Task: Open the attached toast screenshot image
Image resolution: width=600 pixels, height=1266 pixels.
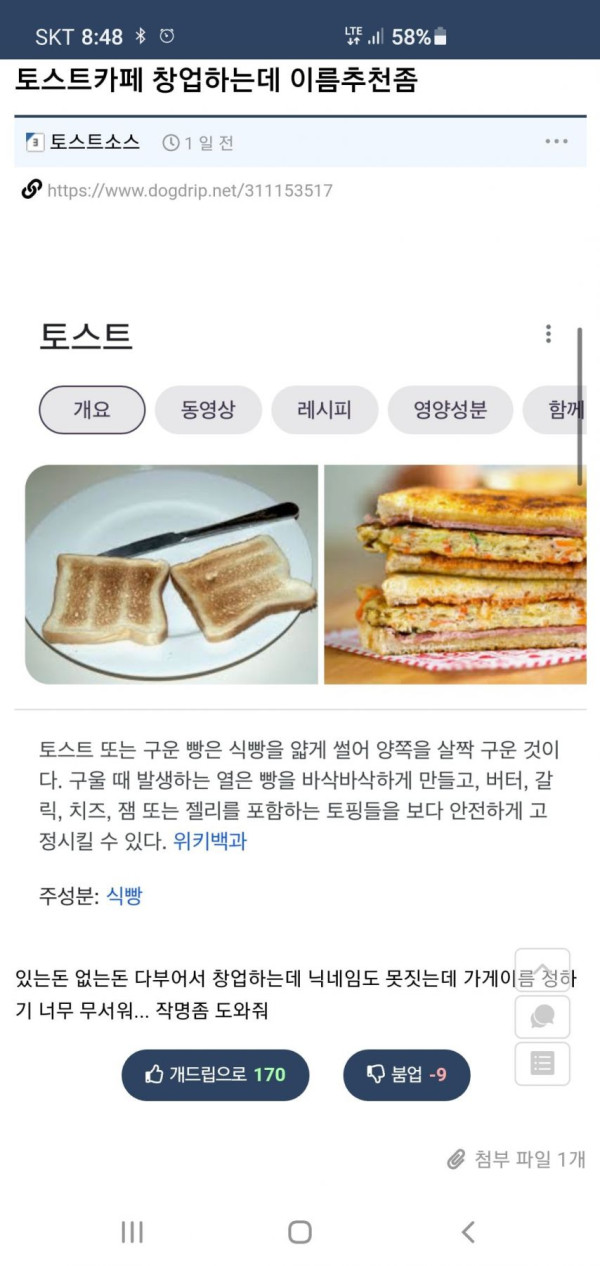Action: coord(305,610)
